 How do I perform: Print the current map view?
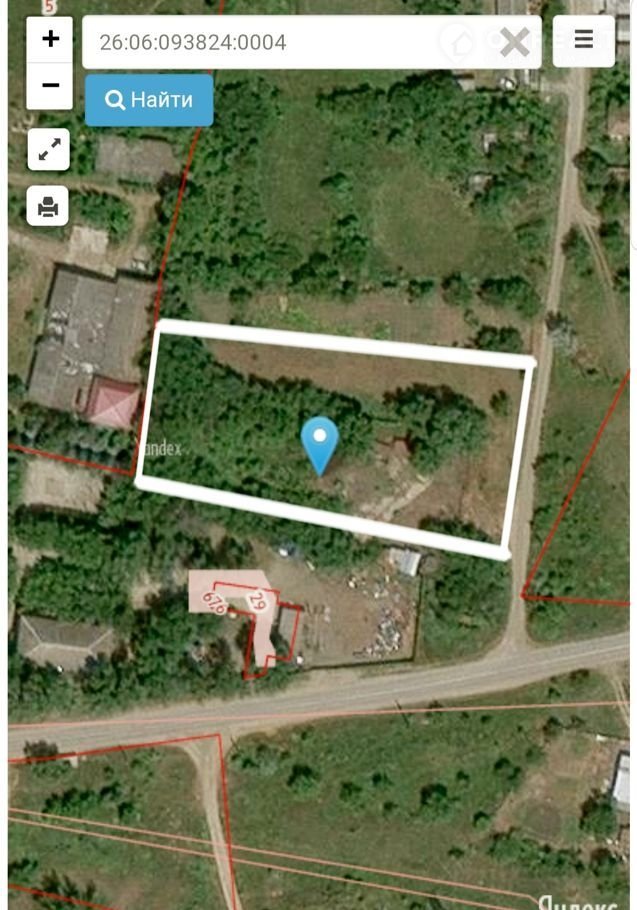[48, 206]
